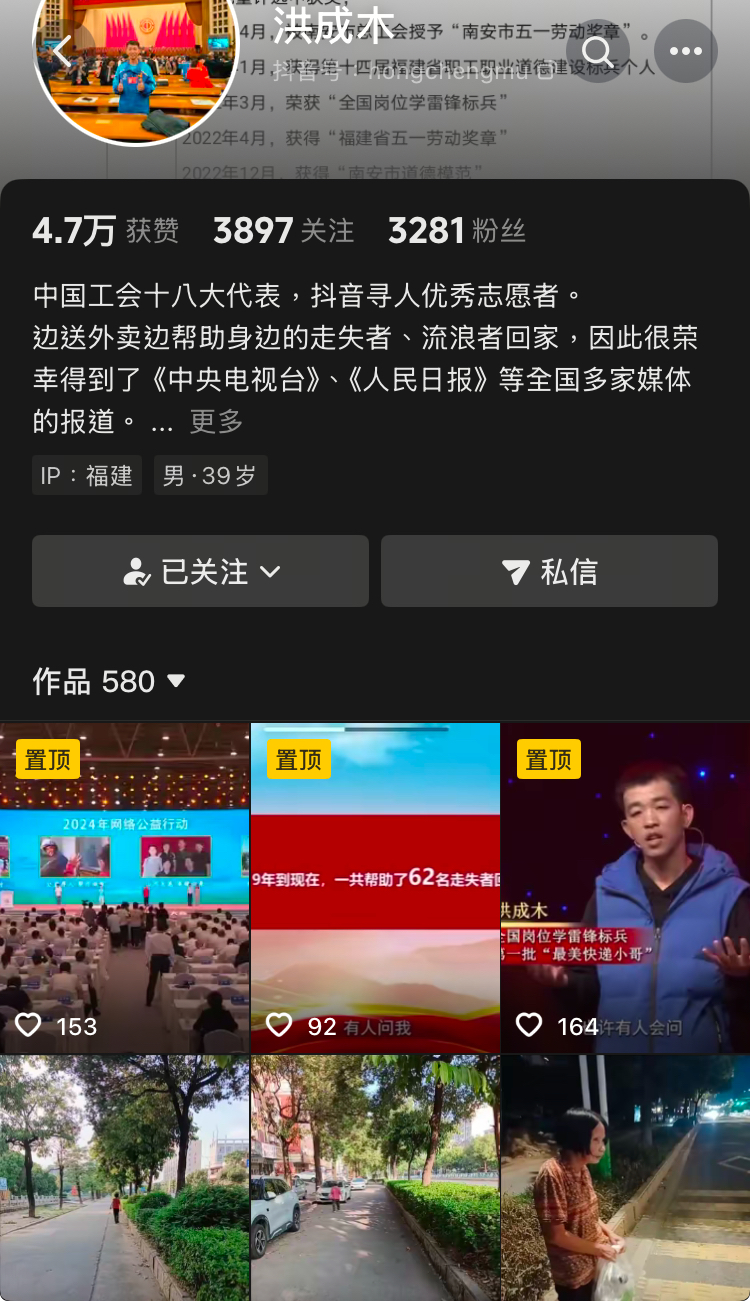Open pinned video with 153 likes
750x1301 pixels.
coord(124,888)
